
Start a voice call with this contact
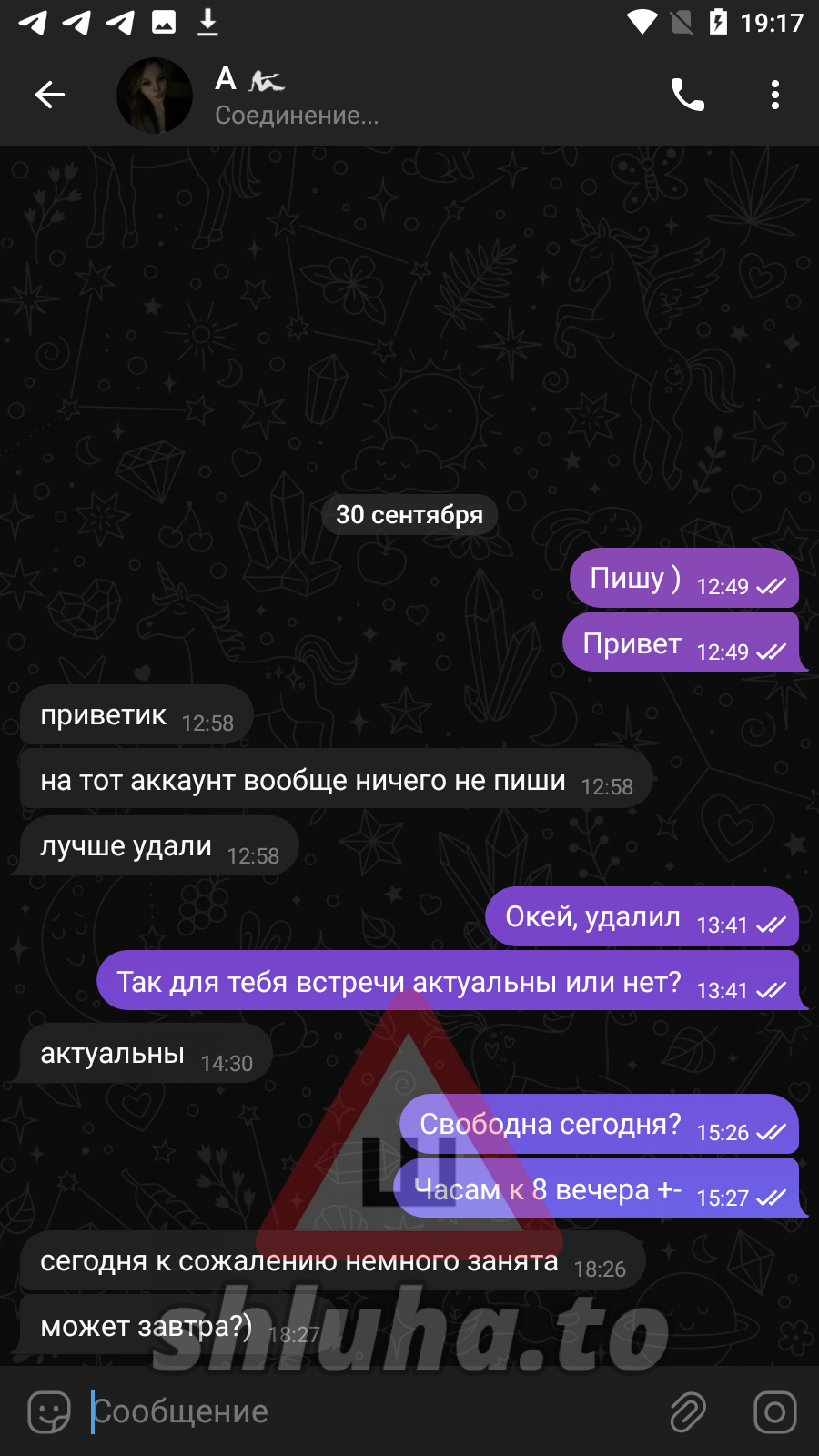(x=688, y=95)
